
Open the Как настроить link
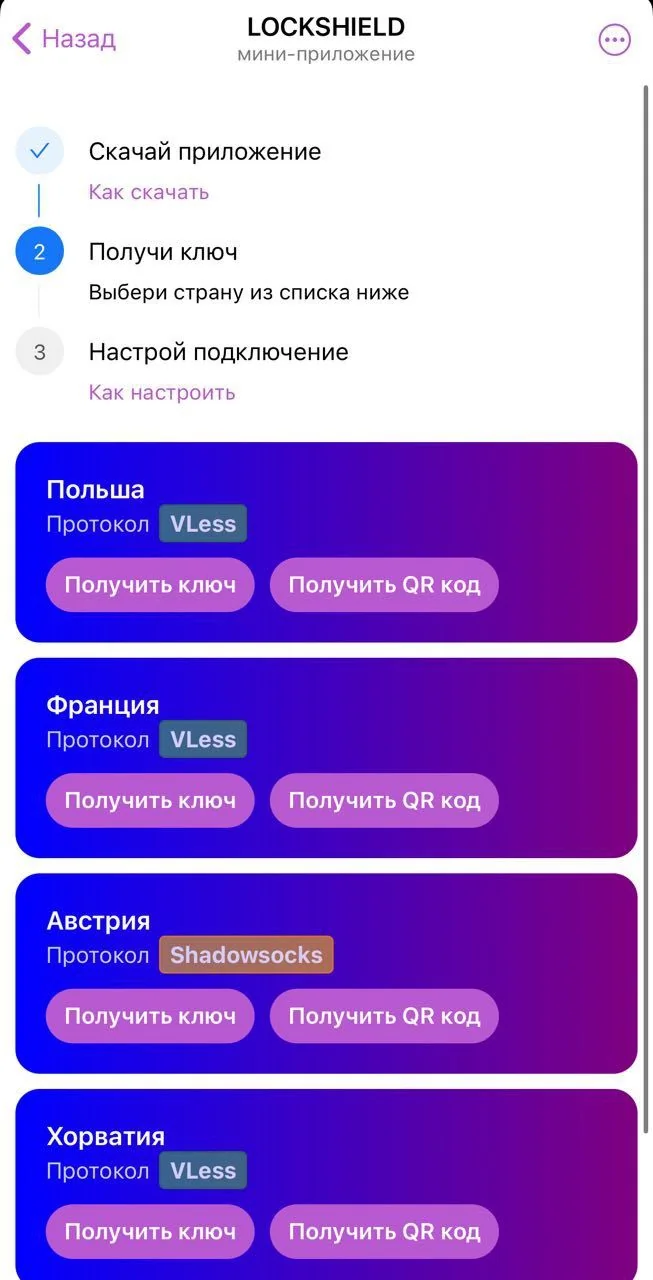(162, 392)
